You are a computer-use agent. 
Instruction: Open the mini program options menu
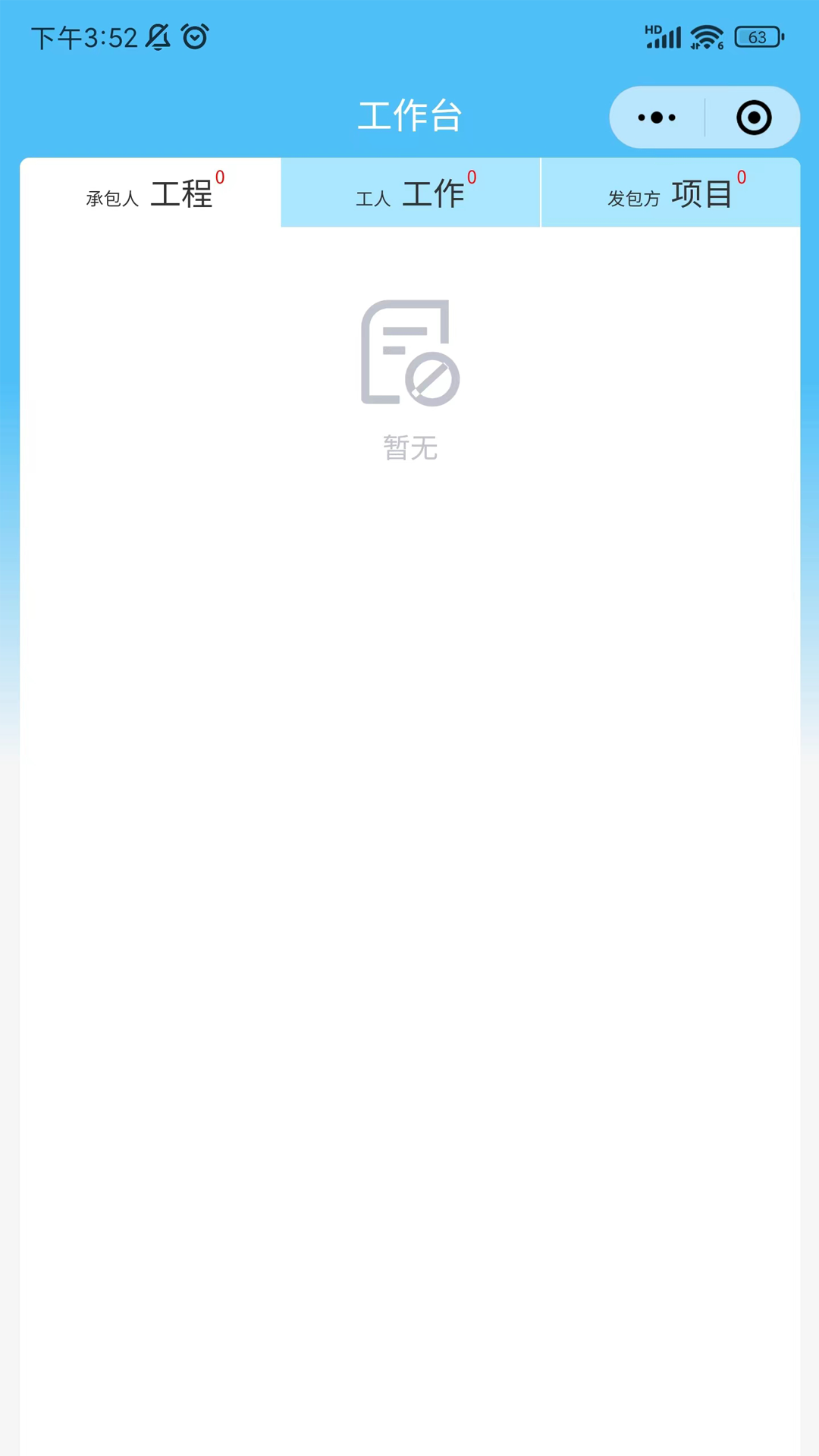pos(654,118)
